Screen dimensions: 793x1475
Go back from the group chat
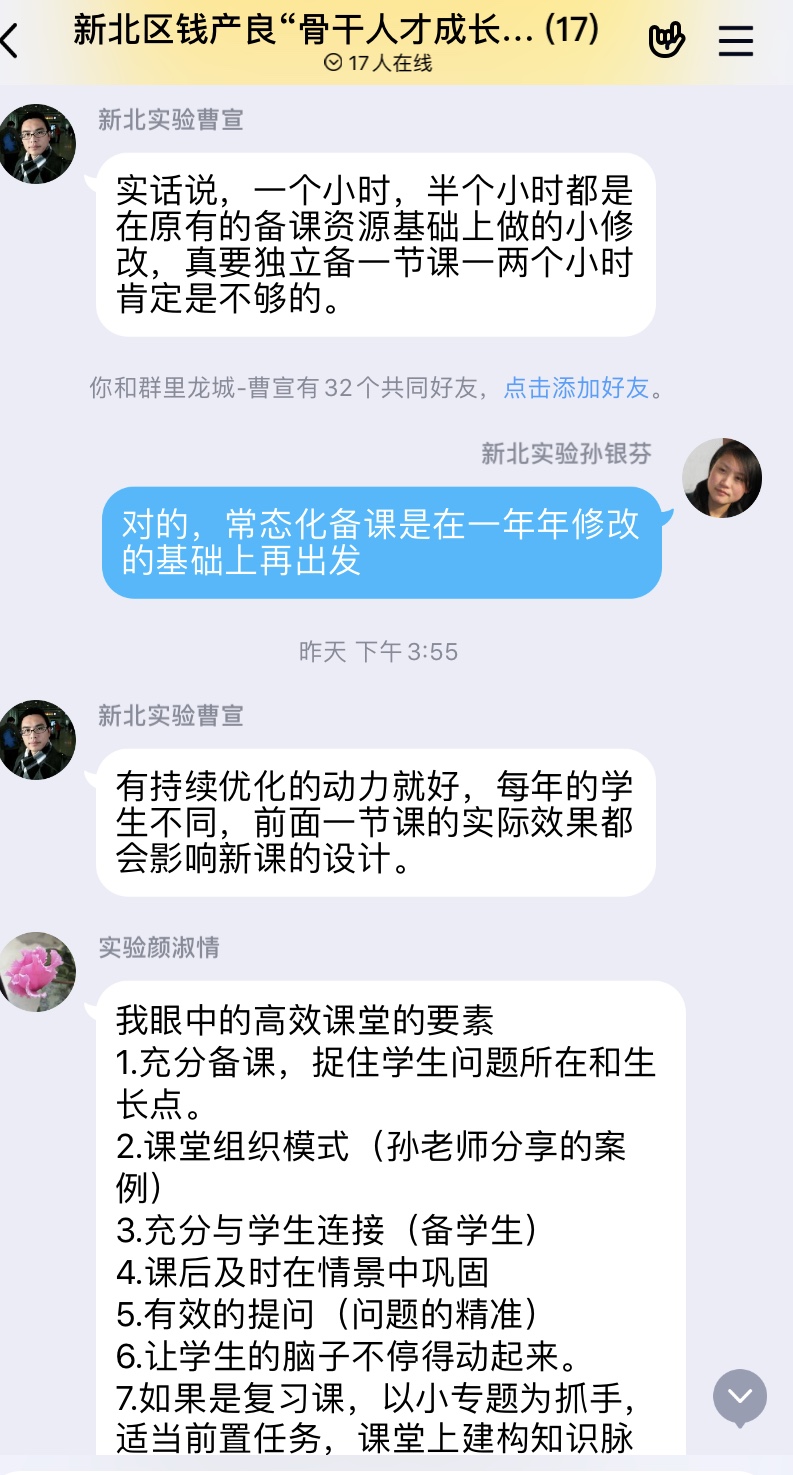pos(12,41)
